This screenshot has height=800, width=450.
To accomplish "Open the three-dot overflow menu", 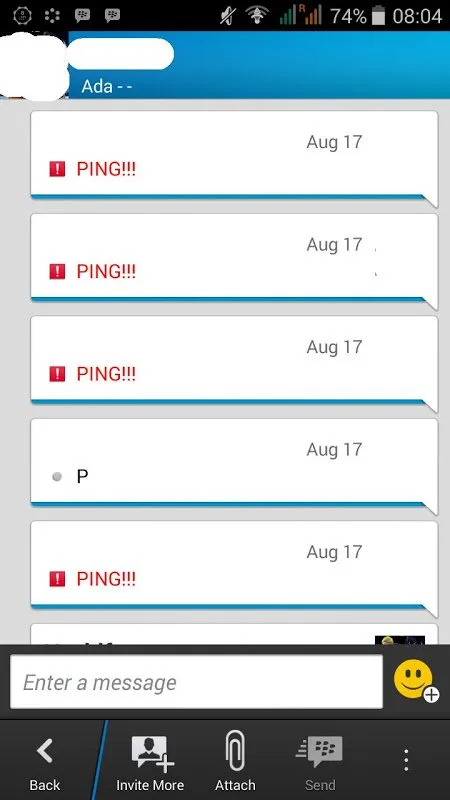I will point(406,760).
